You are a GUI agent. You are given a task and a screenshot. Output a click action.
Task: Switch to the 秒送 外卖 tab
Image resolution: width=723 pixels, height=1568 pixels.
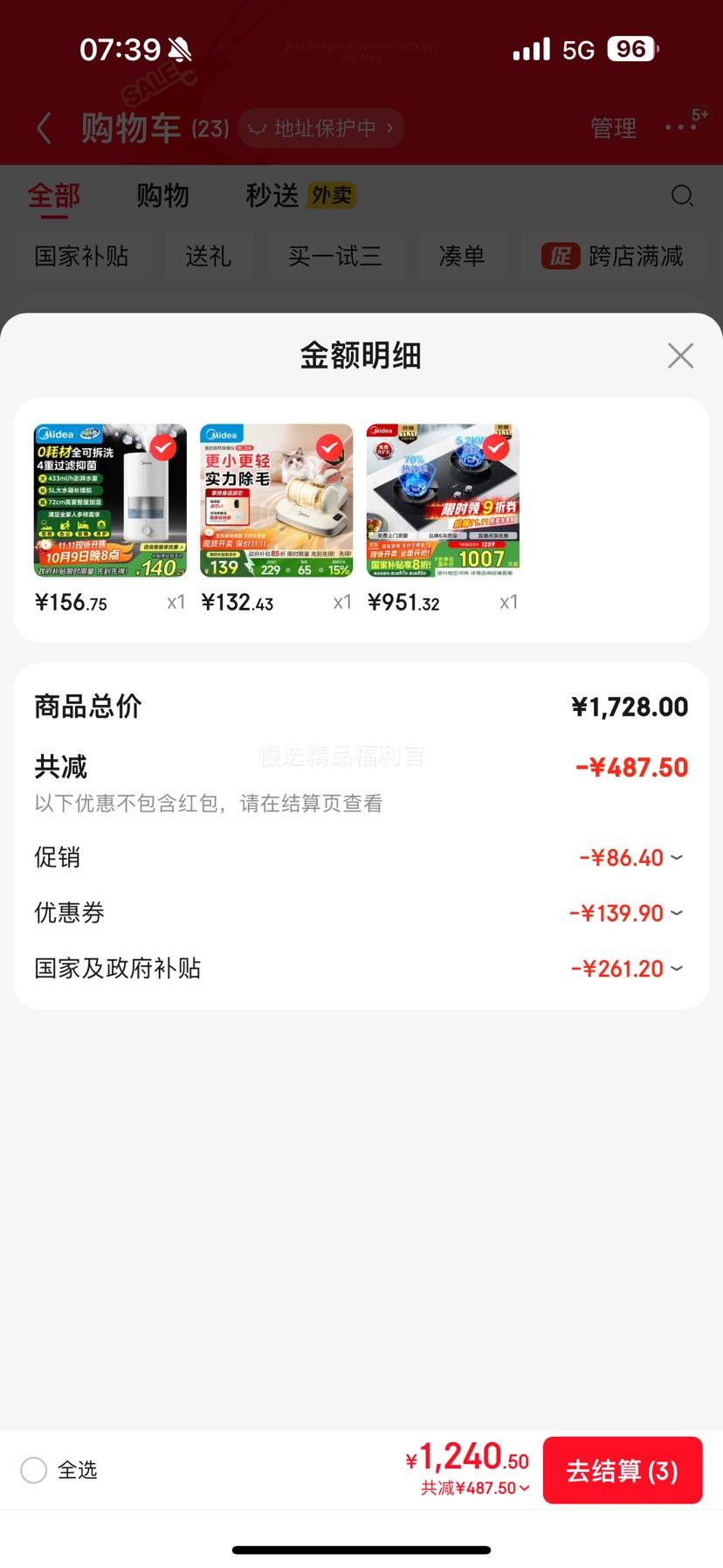[x=300, y=196]
